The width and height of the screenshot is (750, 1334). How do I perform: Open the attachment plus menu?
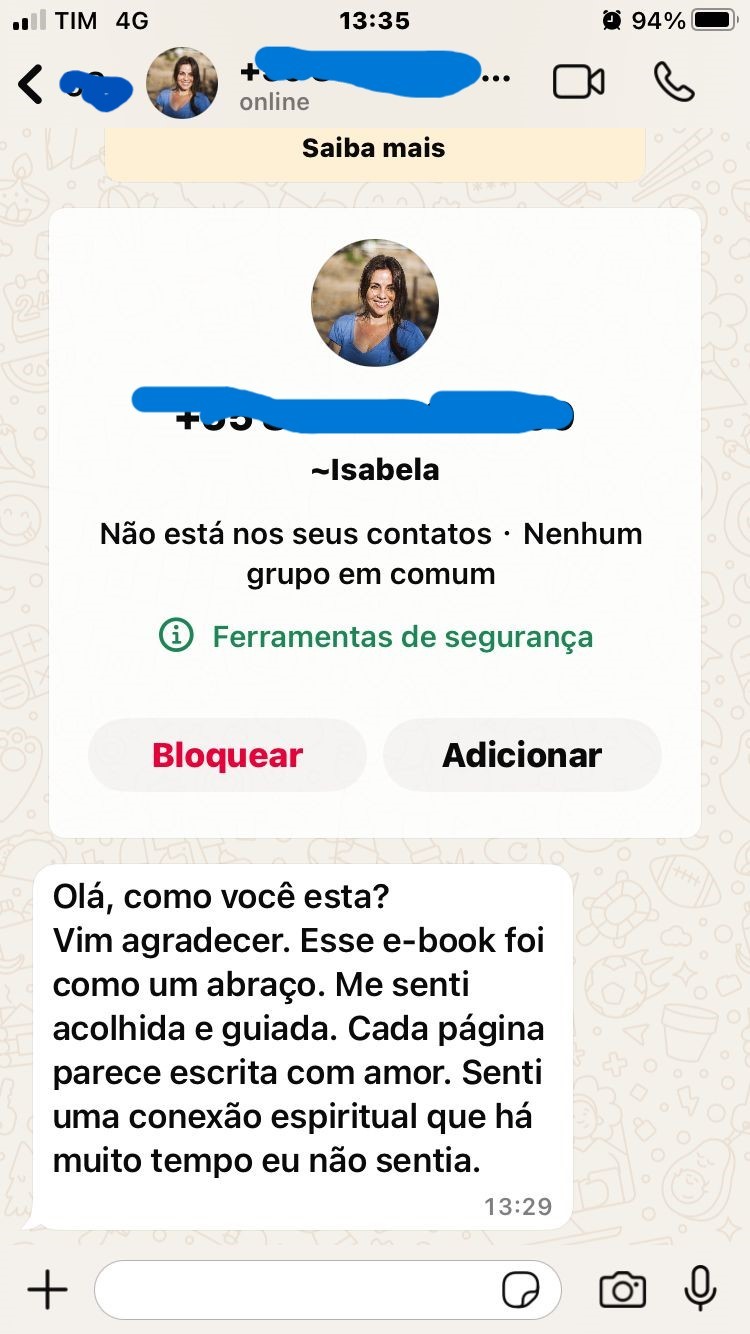47,1290
